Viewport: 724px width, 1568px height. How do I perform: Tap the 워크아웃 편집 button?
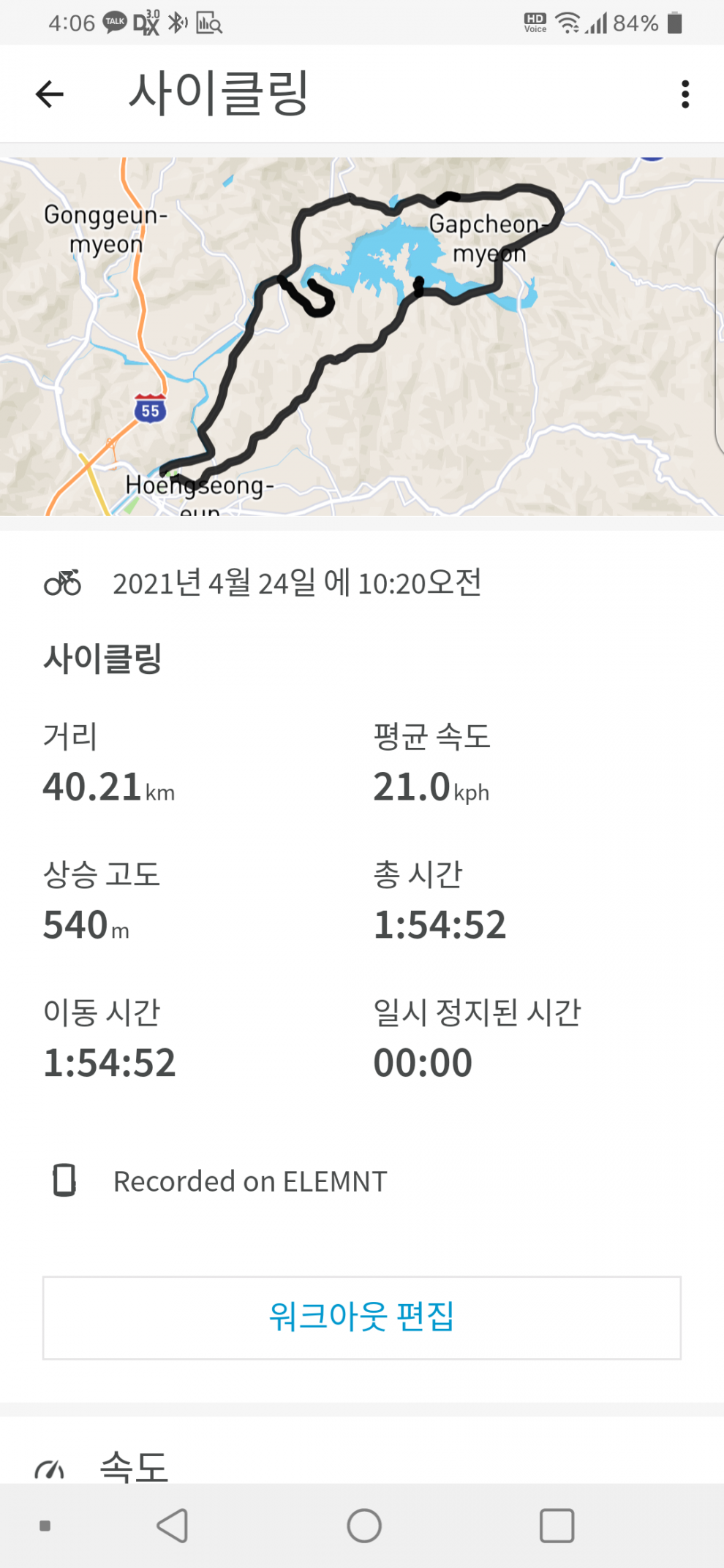pos(362,1317)
